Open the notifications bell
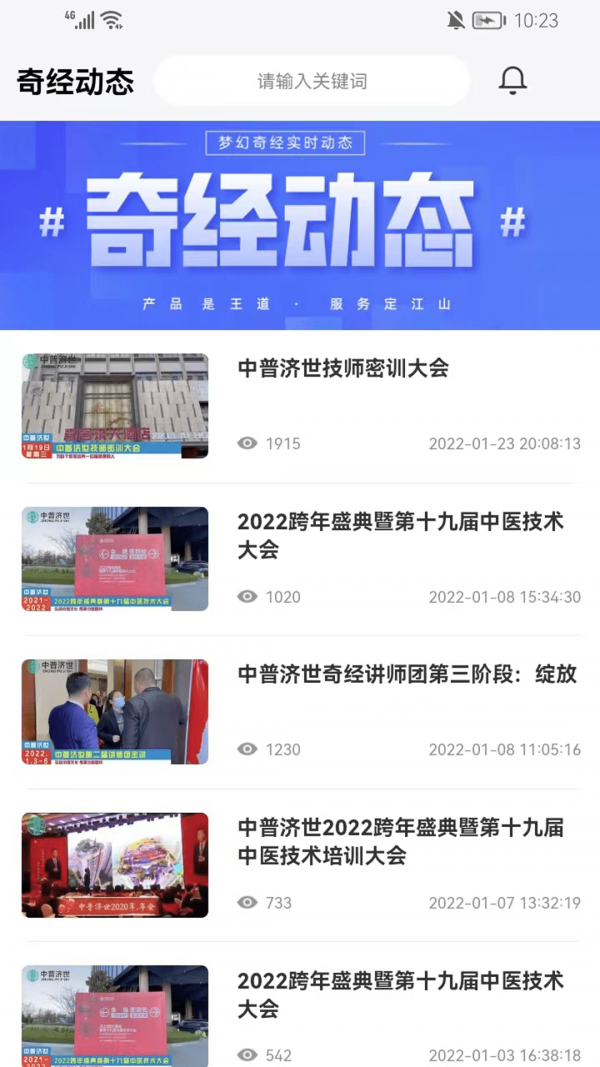The width and height of the screenshot is (600, 1067). pyautogui.click(x=512, y=81)
